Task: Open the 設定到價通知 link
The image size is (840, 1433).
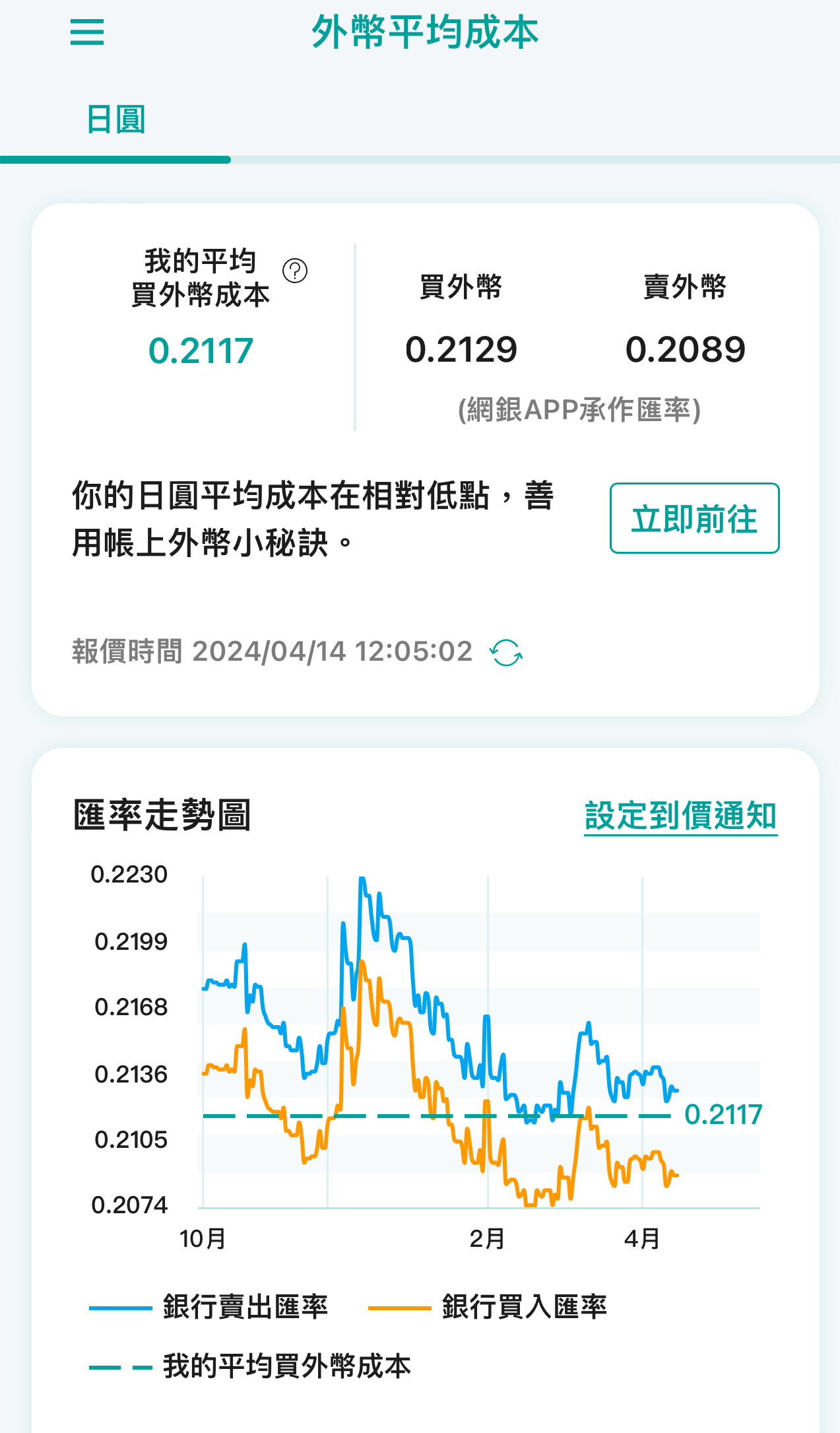Action: [680, 816]
